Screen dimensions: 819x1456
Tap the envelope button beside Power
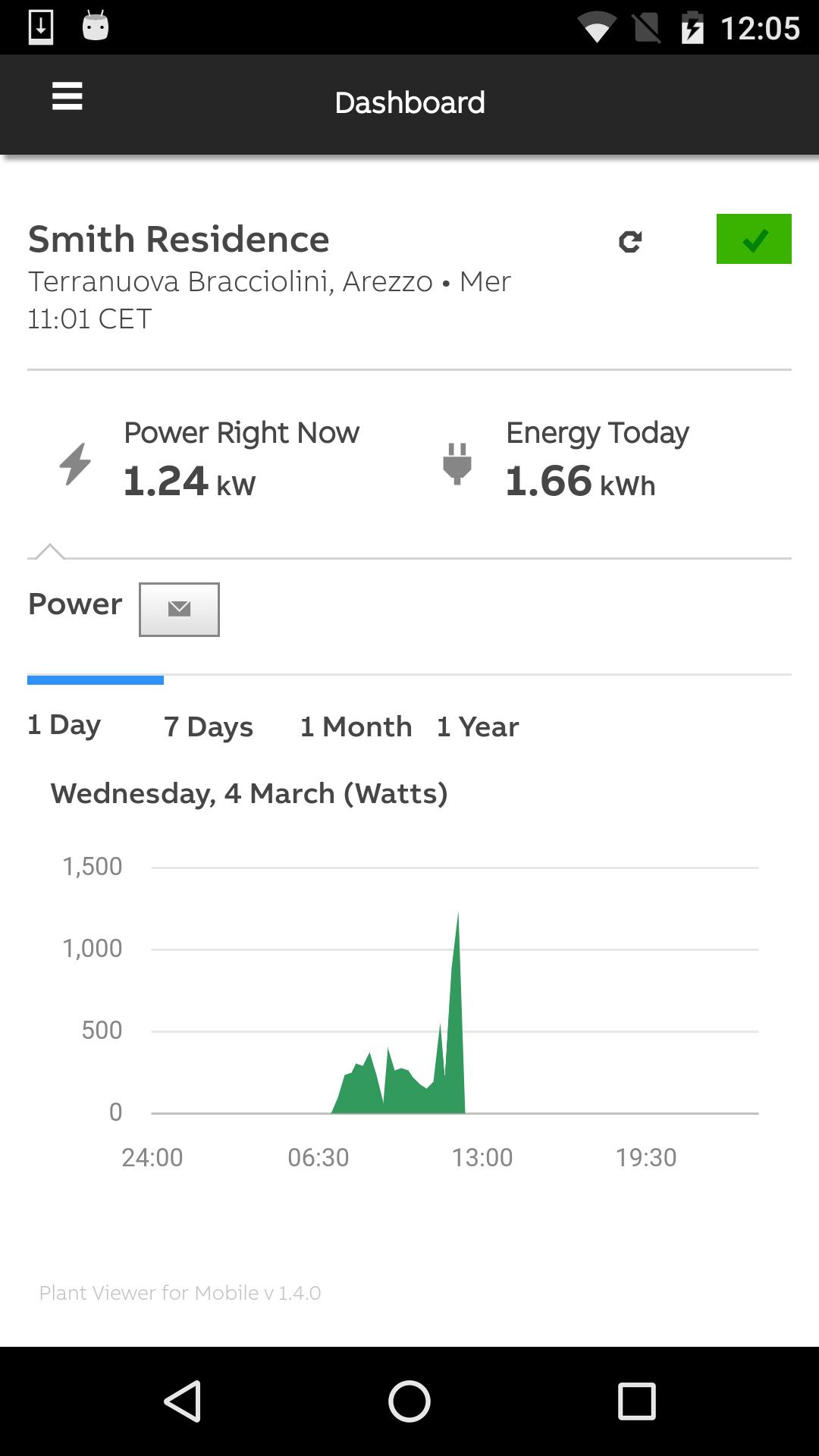click(x=179, y=609)
